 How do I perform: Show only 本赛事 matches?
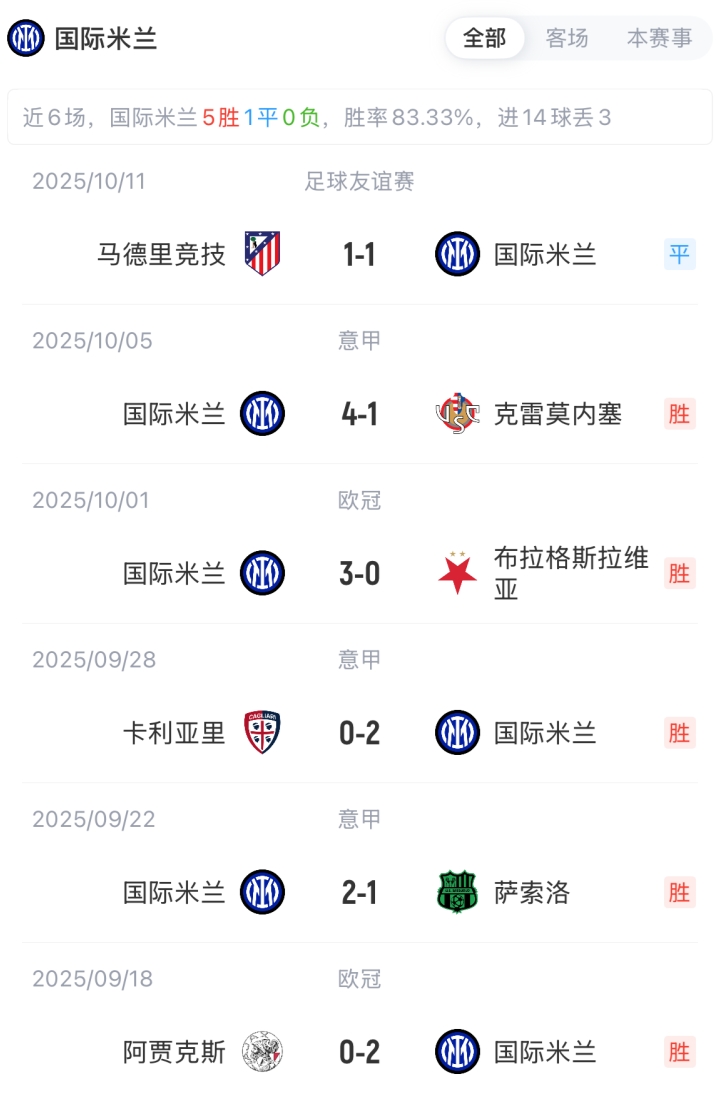coord(659,39)
